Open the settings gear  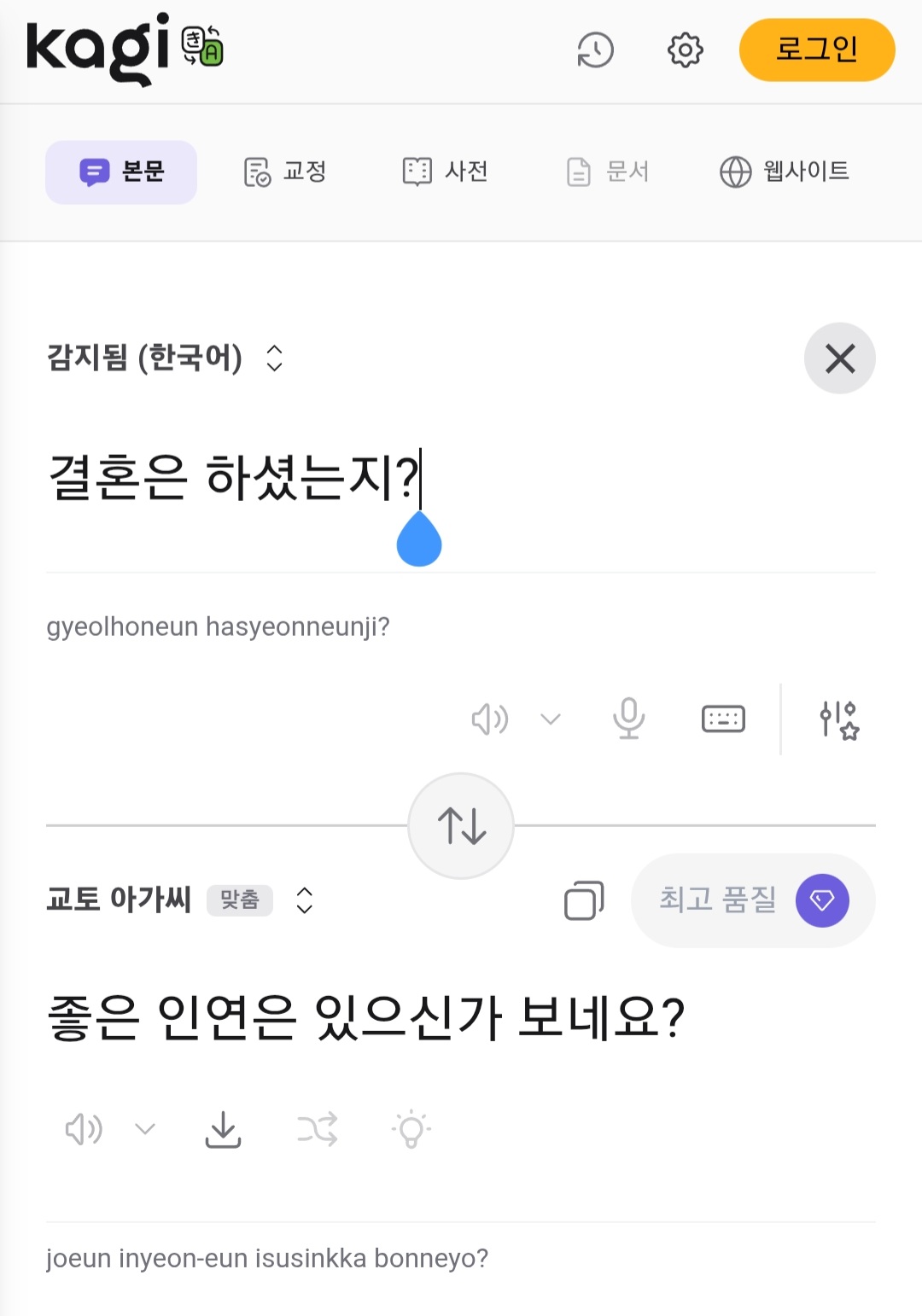tap(685, 50)
